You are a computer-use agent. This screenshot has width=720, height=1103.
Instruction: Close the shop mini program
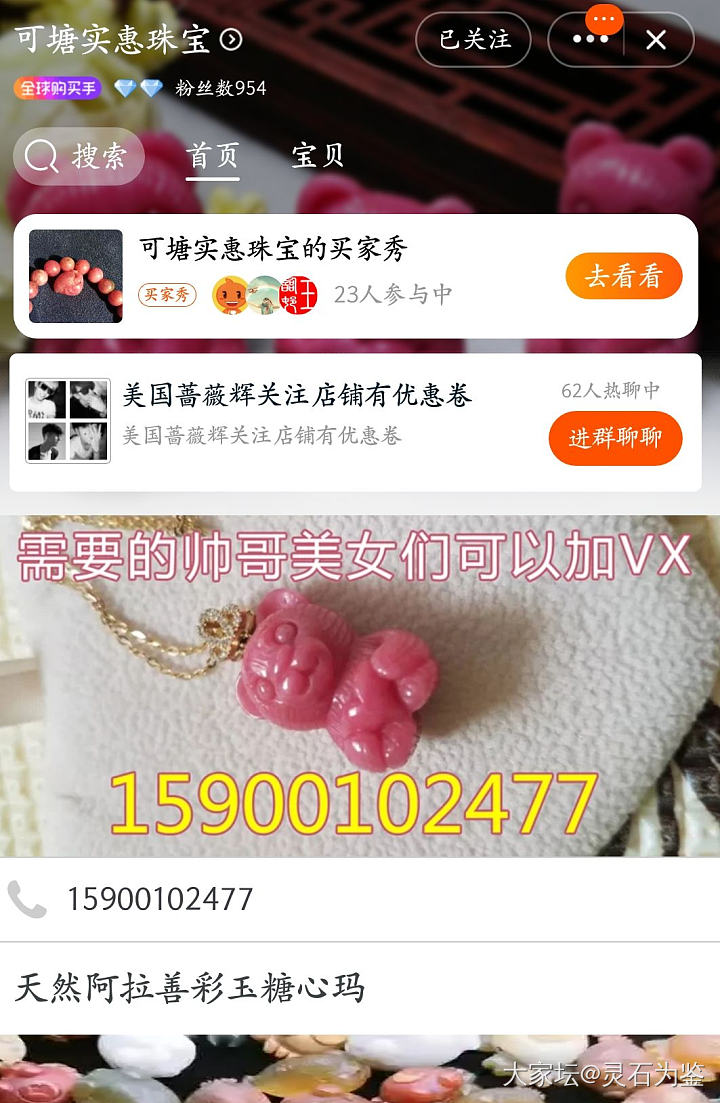tap(656, 39)
